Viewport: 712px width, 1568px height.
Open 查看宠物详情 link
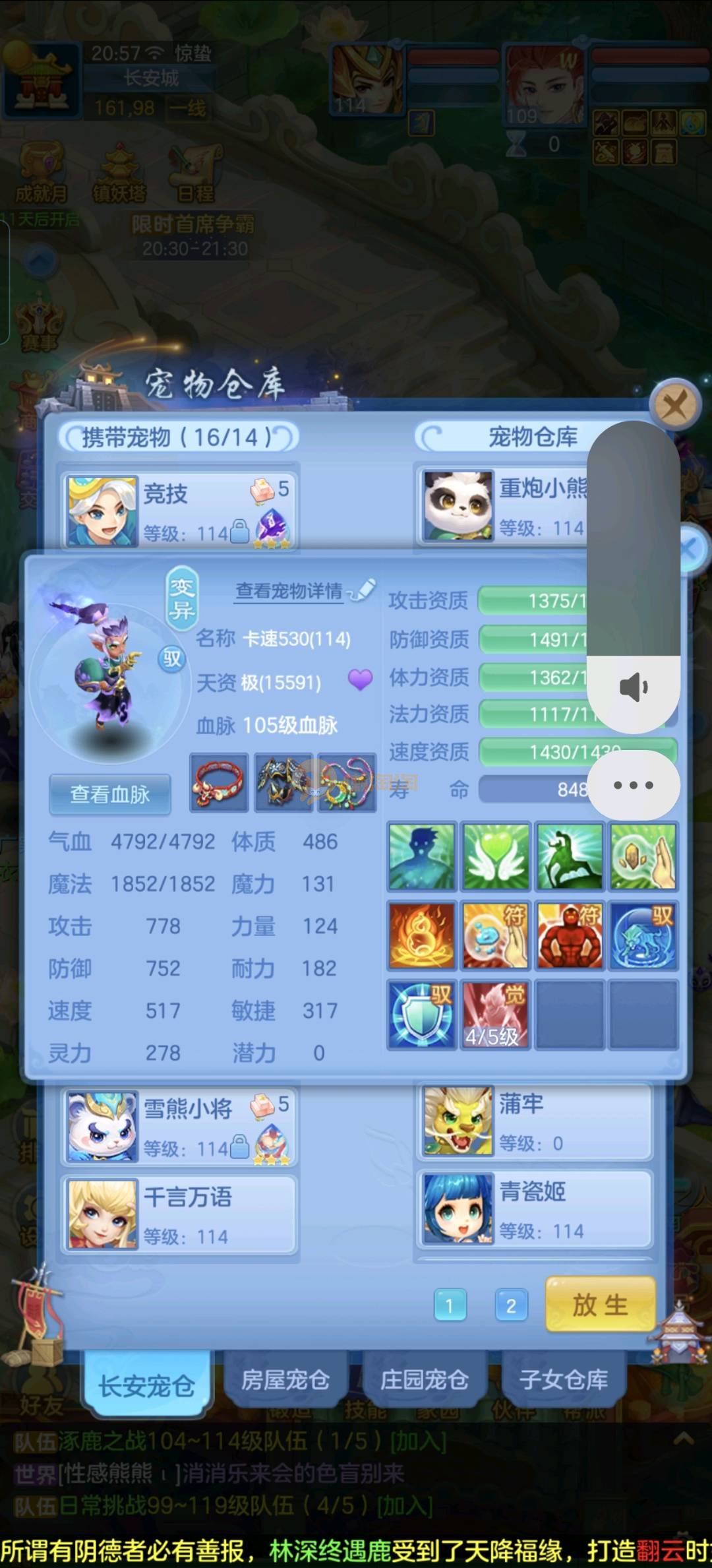pos(289,591)
